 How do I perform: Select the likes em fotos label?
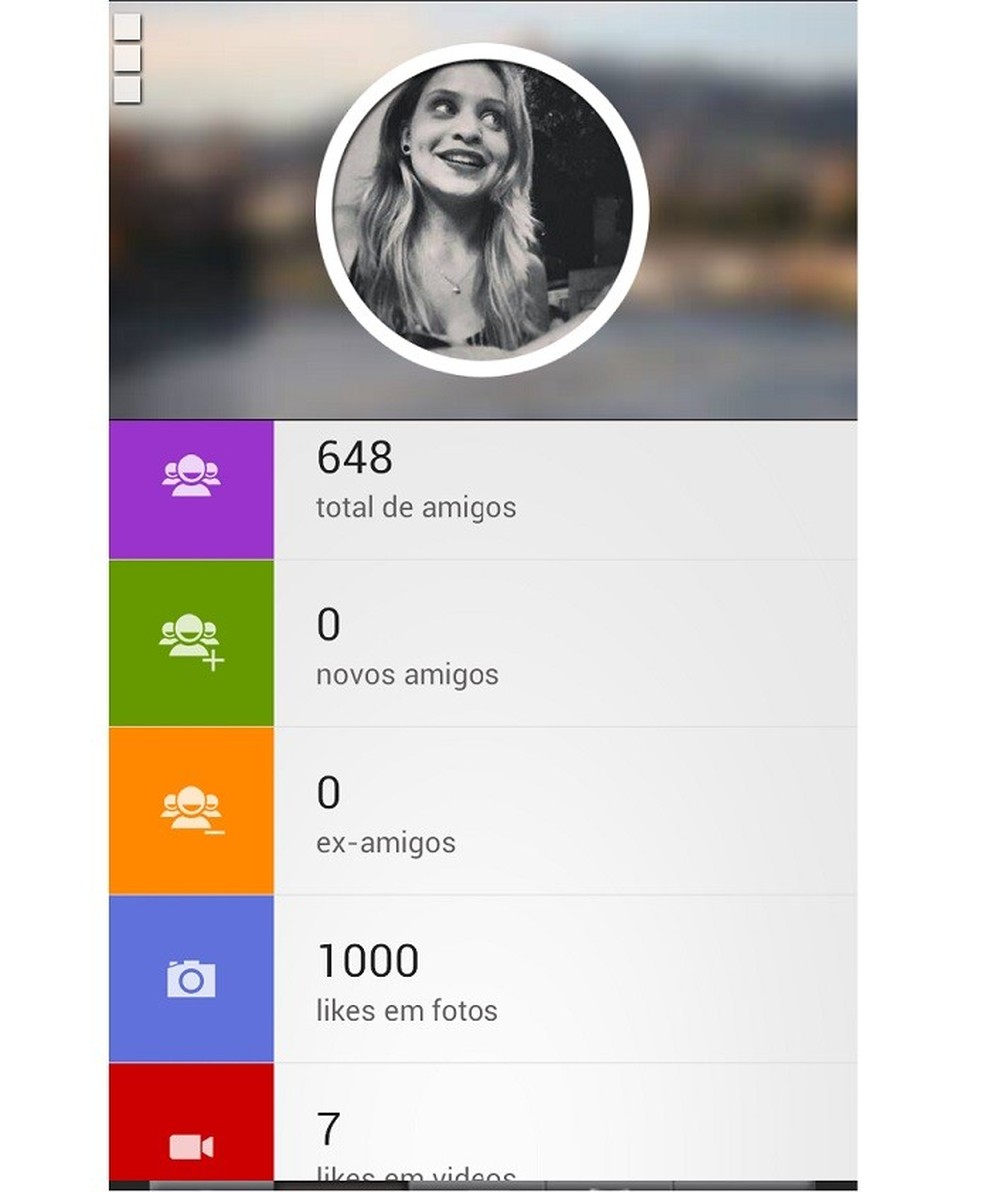point(405,1010)
